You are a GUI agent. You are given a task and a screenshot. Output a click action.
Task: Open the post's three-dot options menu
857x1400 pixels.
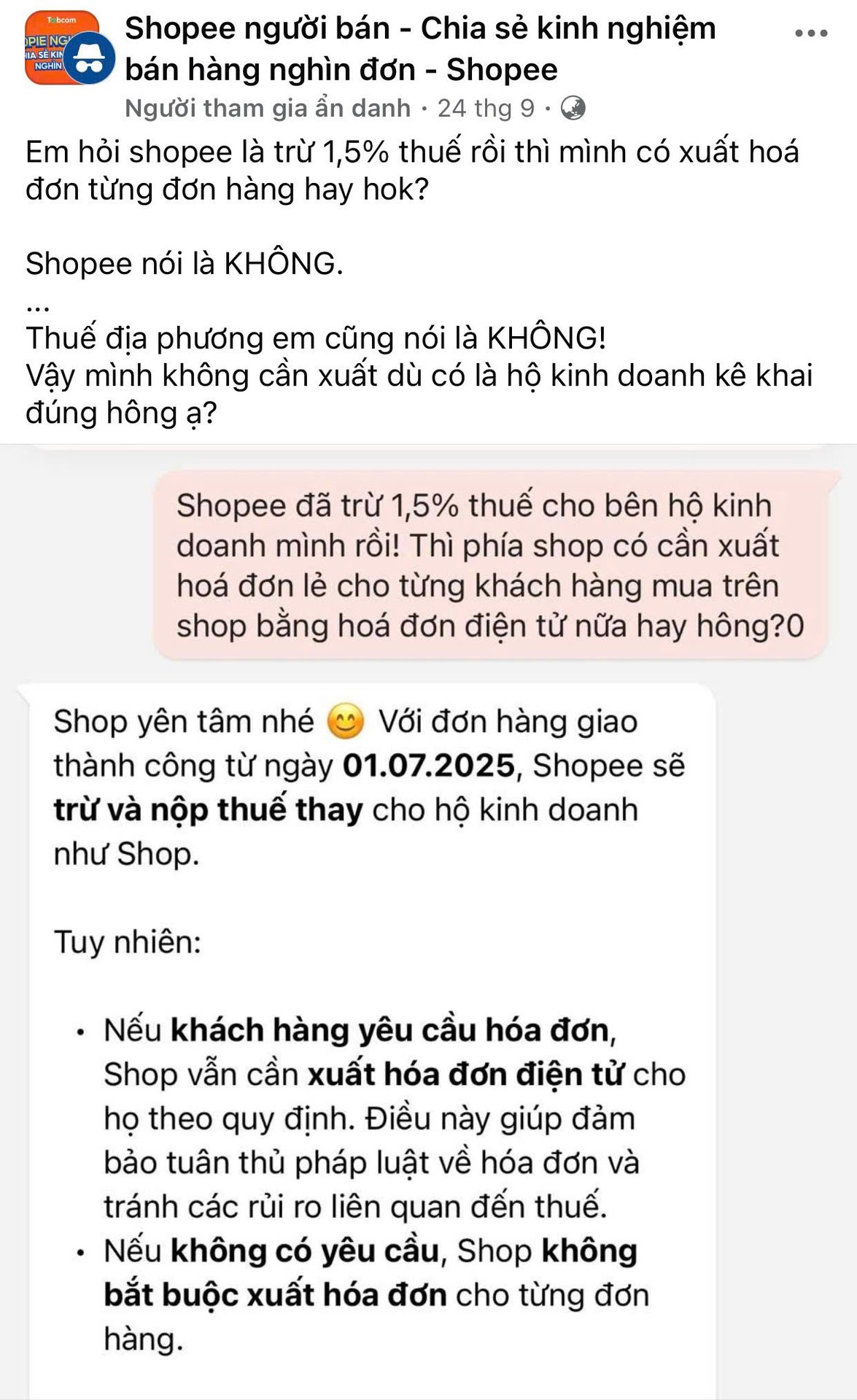click(811, 34)
